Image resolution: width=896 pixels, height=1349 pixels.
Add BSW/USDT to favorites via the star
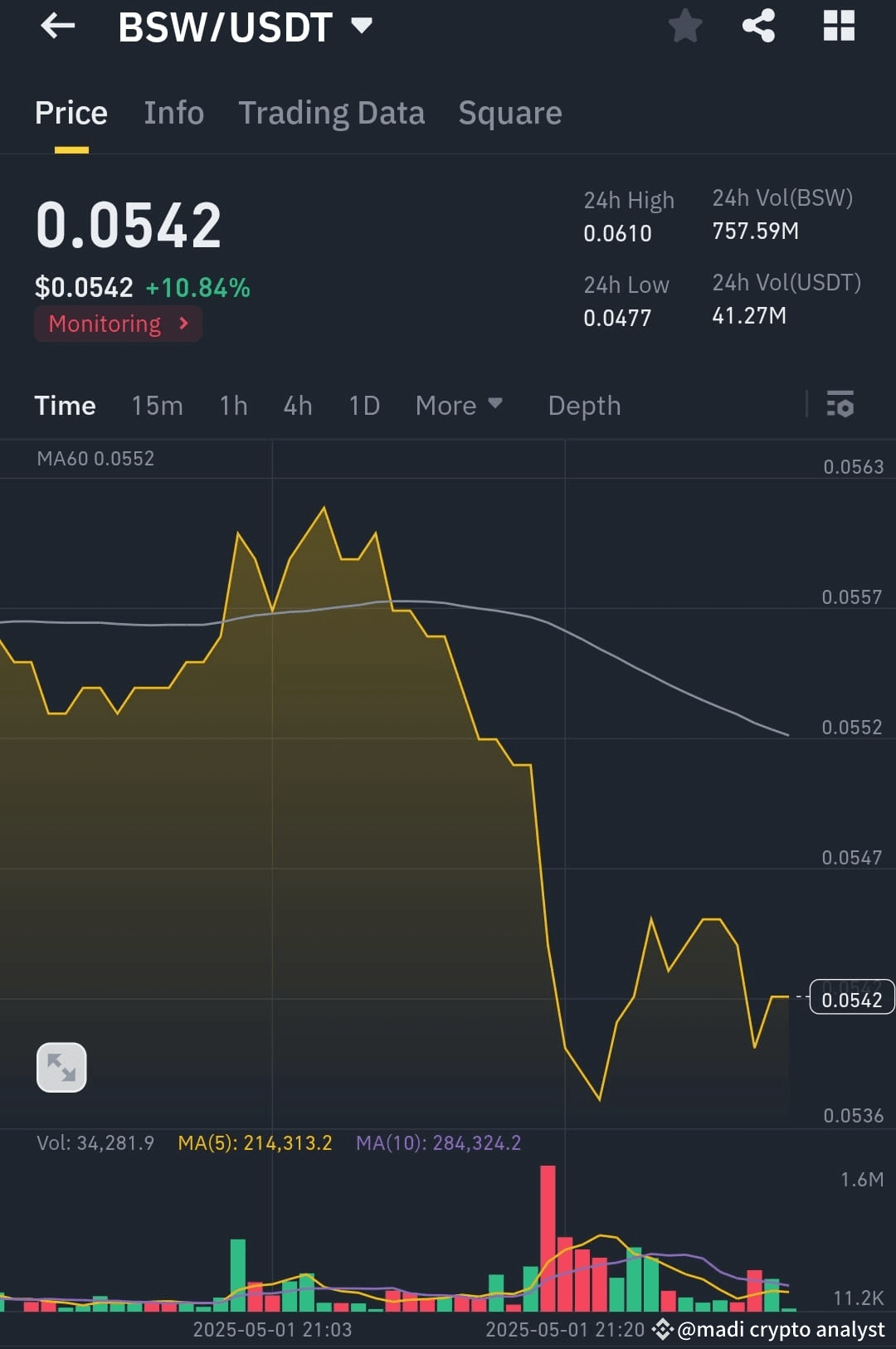pyautogui.click(x=685, y=27)
